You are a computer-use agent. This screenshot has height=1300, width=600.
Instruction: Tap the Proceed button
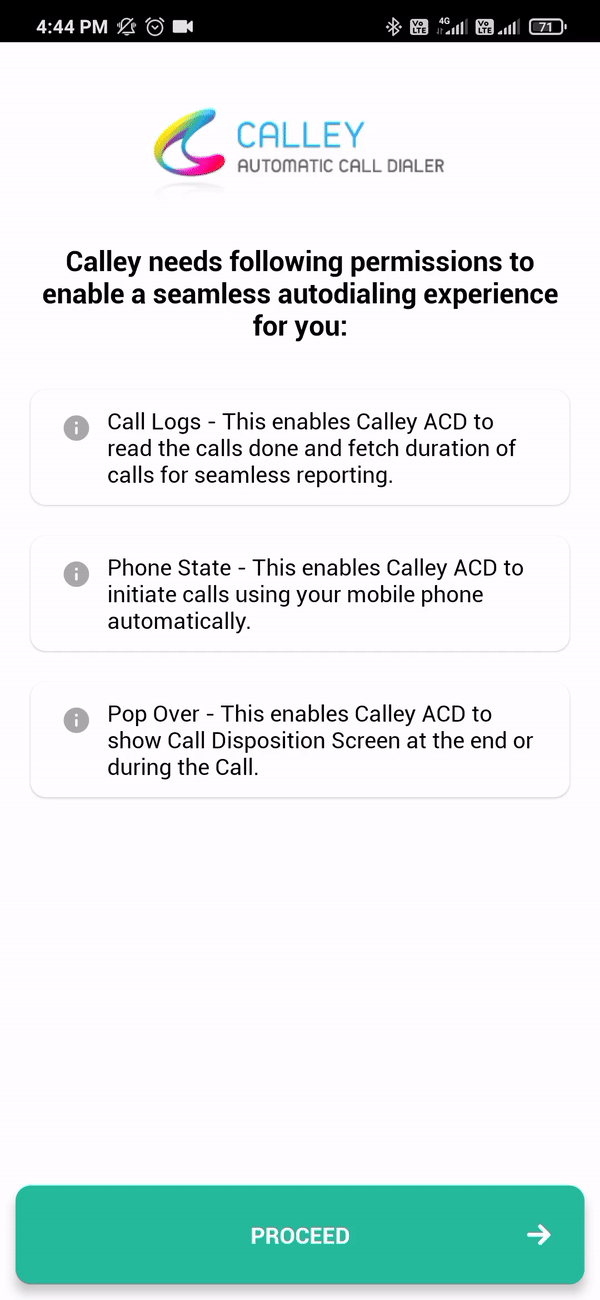coord(300,1235)
